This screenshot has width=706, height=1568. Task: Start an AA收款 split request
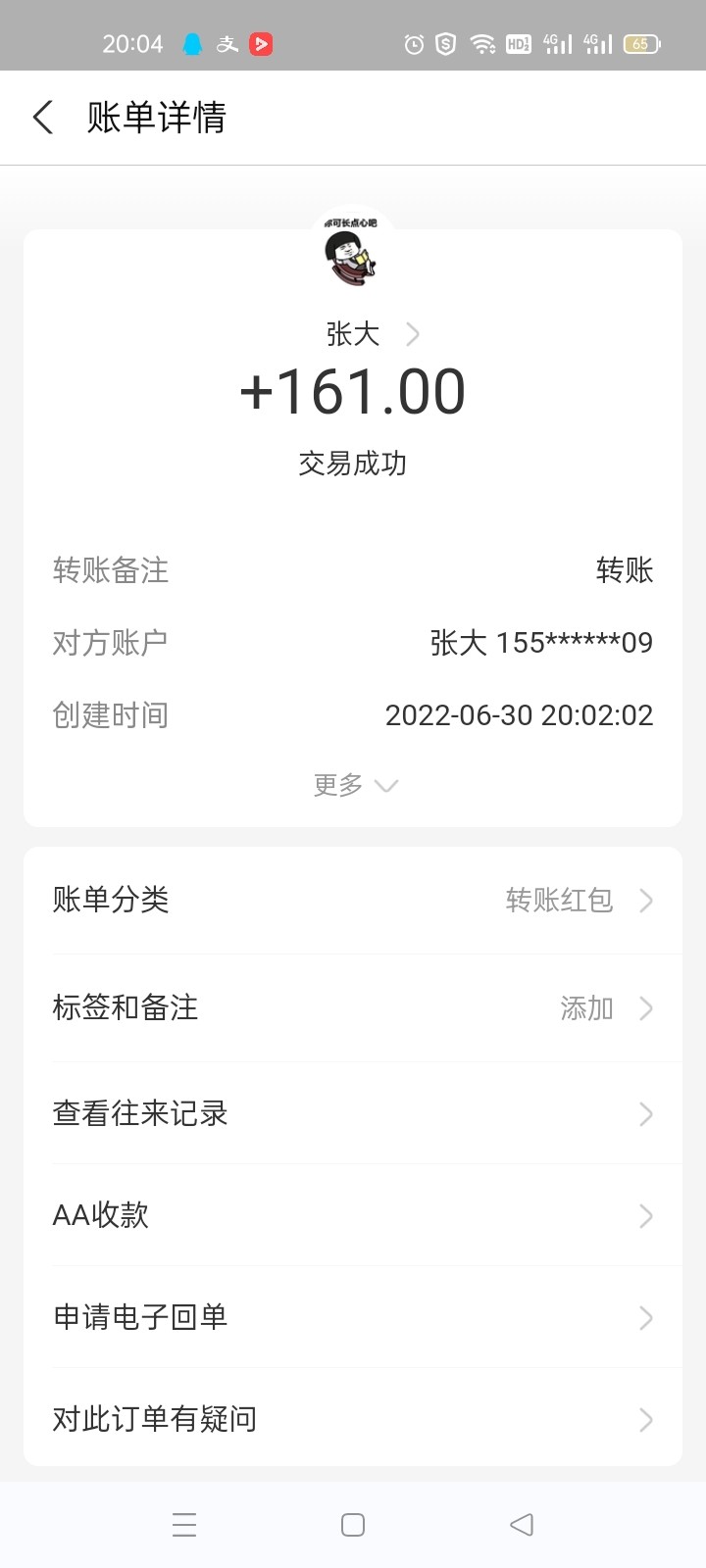353,1215
